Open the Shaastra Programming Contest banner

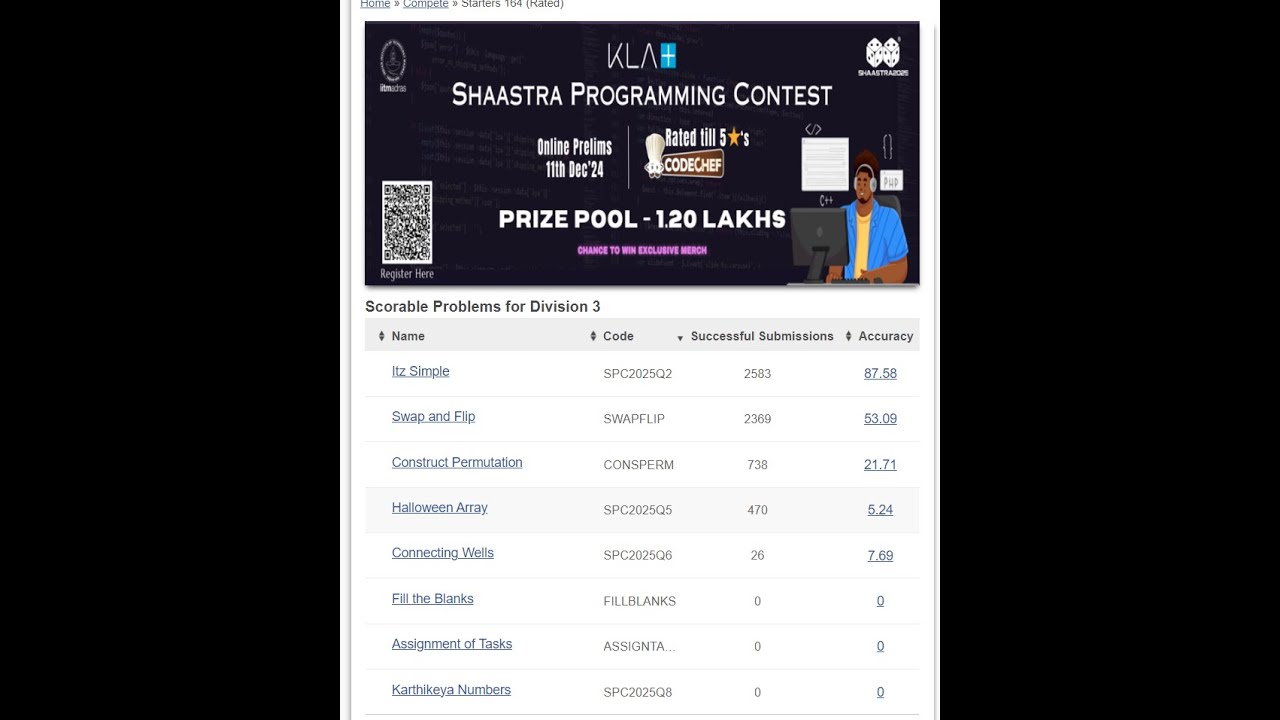pyautogui.click(x=641, y=153)
